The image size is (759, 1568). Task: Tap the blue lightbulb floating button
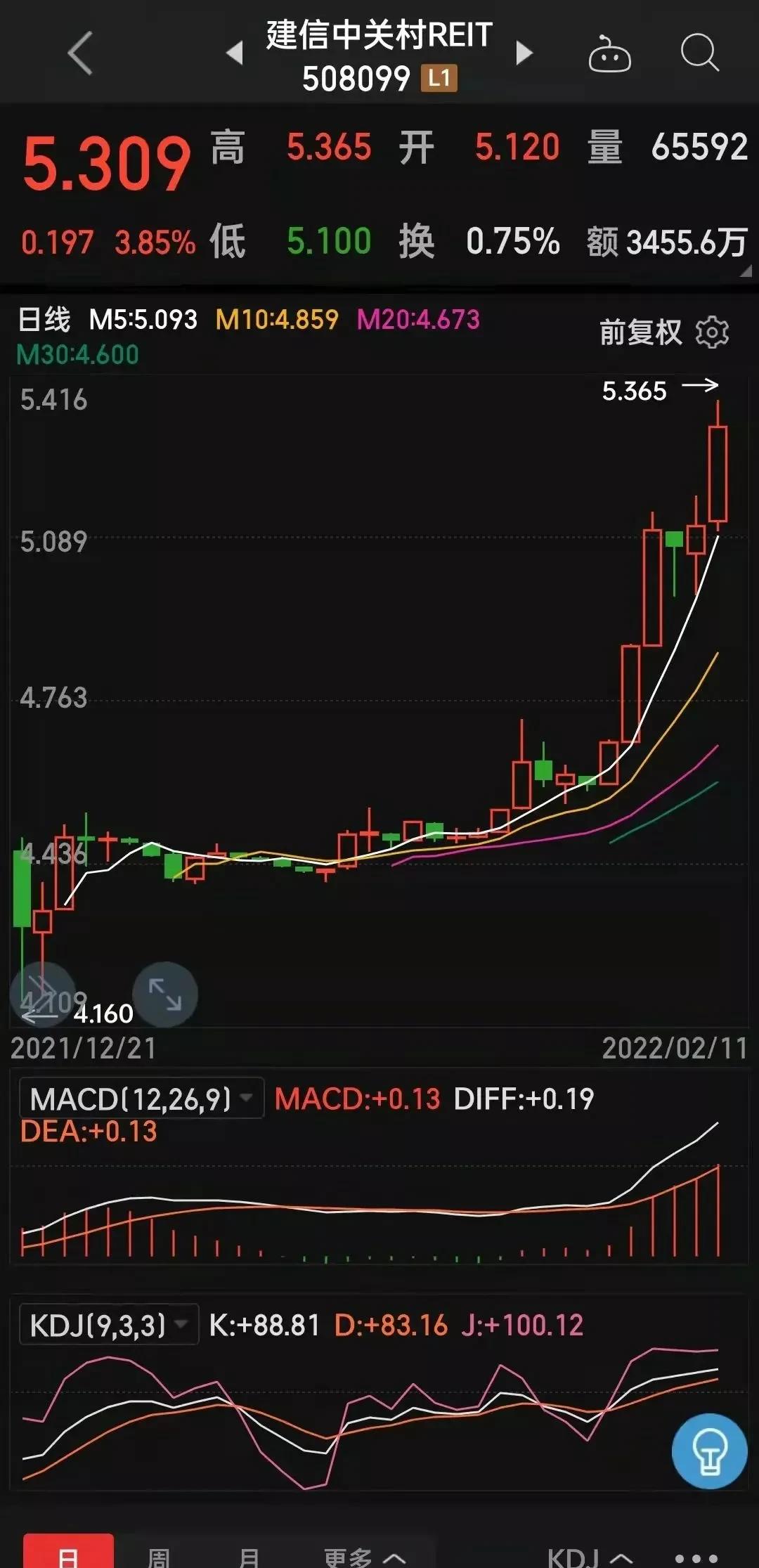709,1451
